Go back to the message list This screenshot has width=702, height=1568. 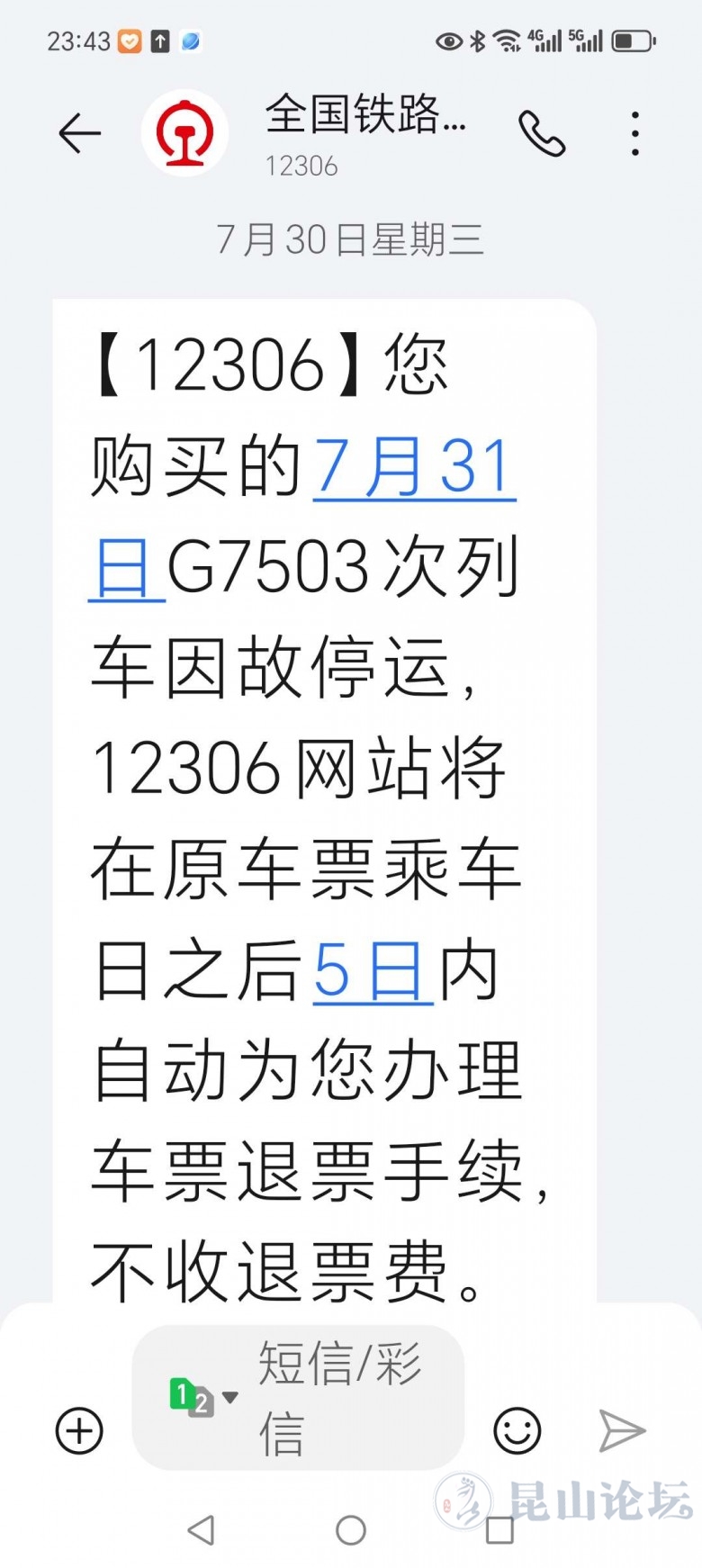tap(79, 134)
